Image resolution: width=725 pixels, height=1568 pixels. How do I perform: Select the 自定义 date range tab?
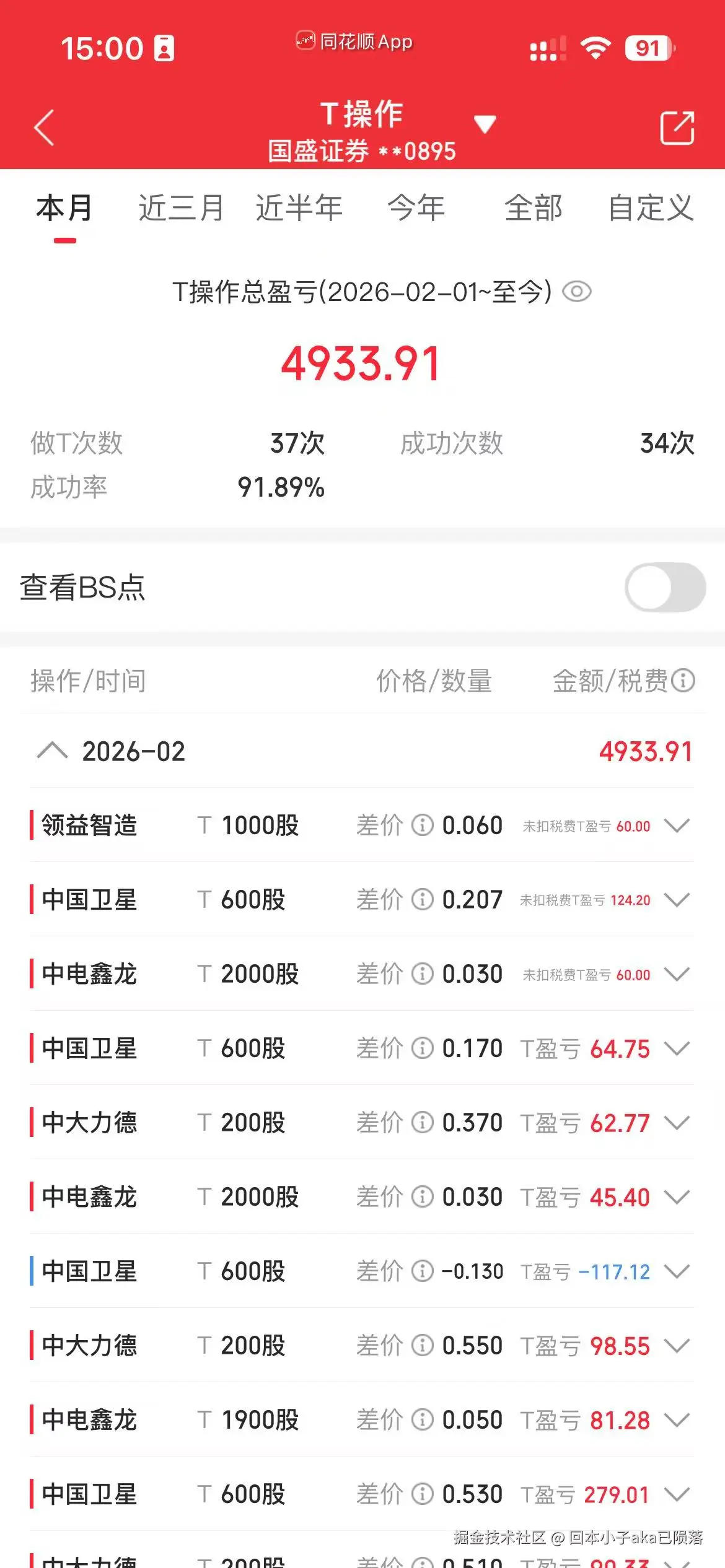click(651, 208)
